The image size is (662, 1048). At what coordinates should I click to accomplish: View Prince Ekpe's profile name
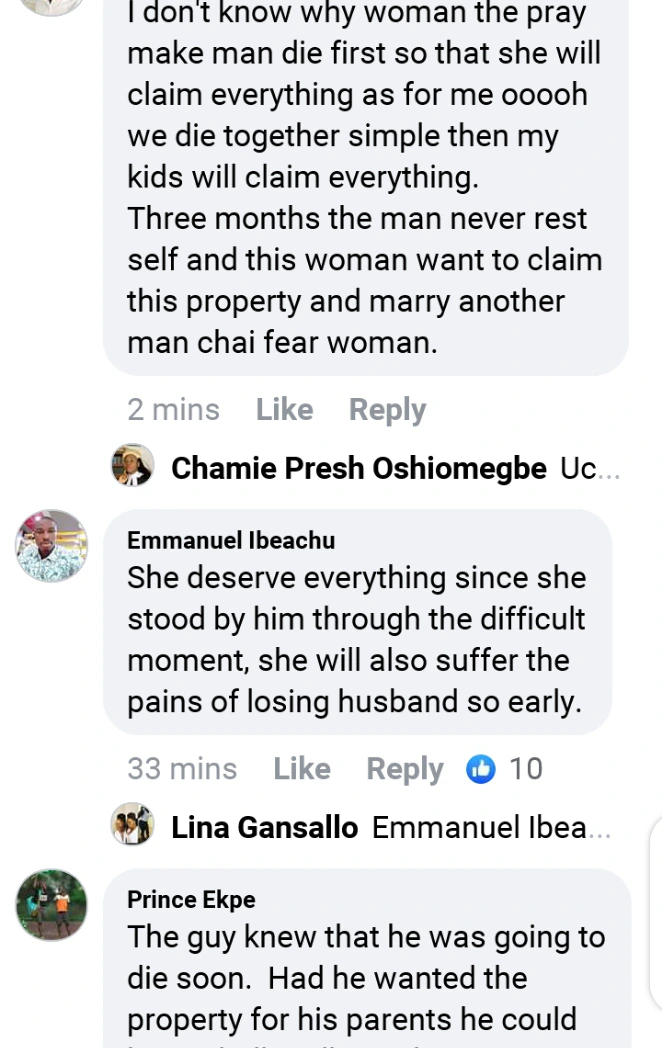coord(191,899)
